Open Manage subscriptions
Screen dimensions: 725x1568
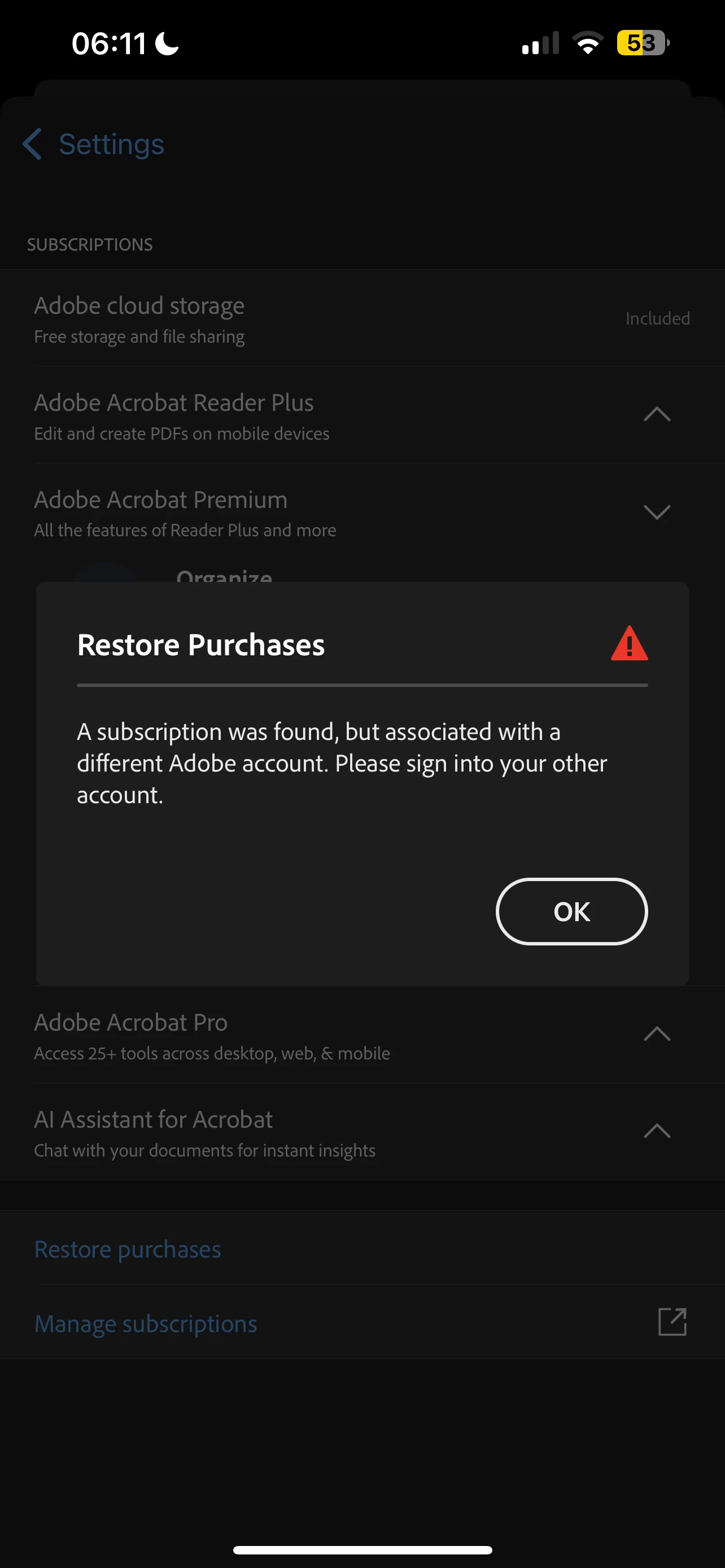tap(146, 1323)
